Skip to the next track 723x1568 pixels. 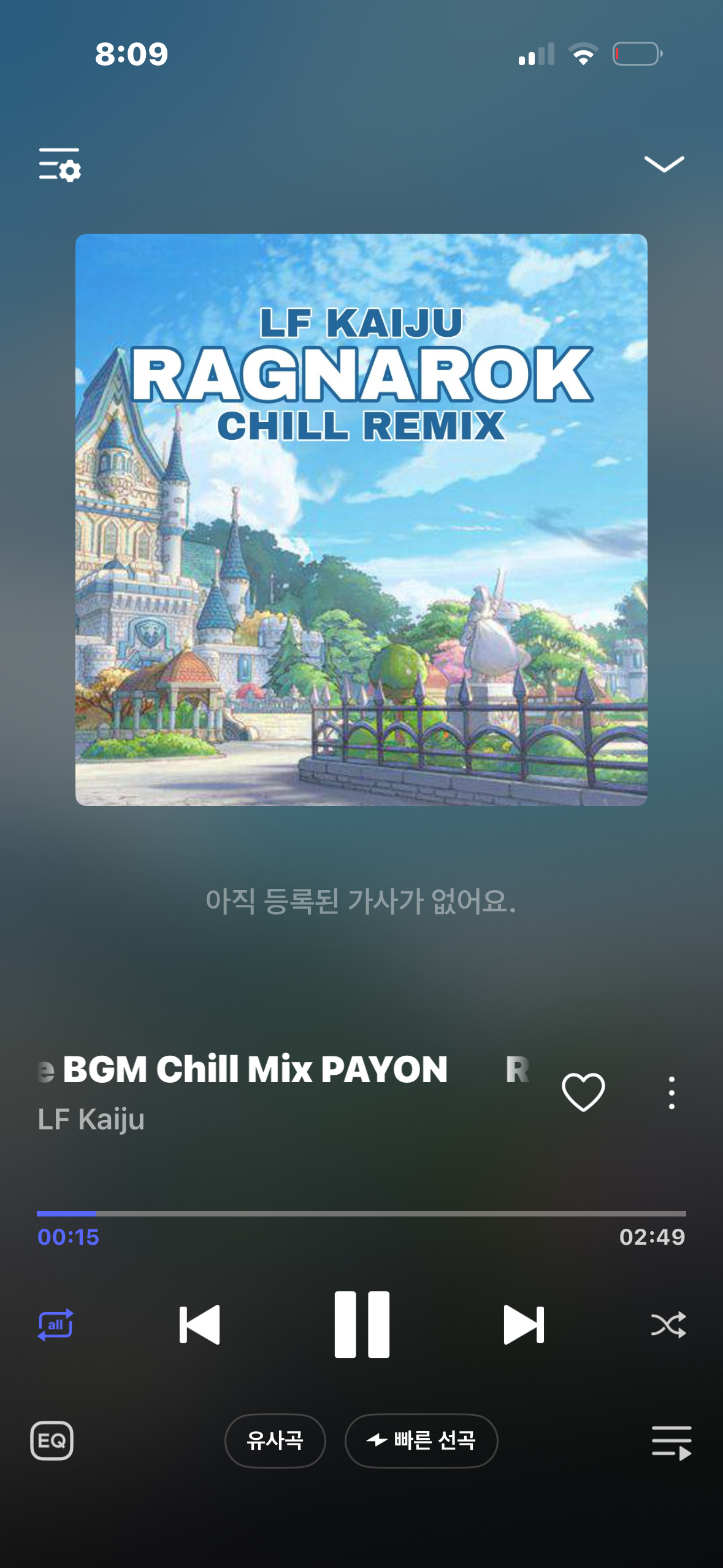(524, 1325)
